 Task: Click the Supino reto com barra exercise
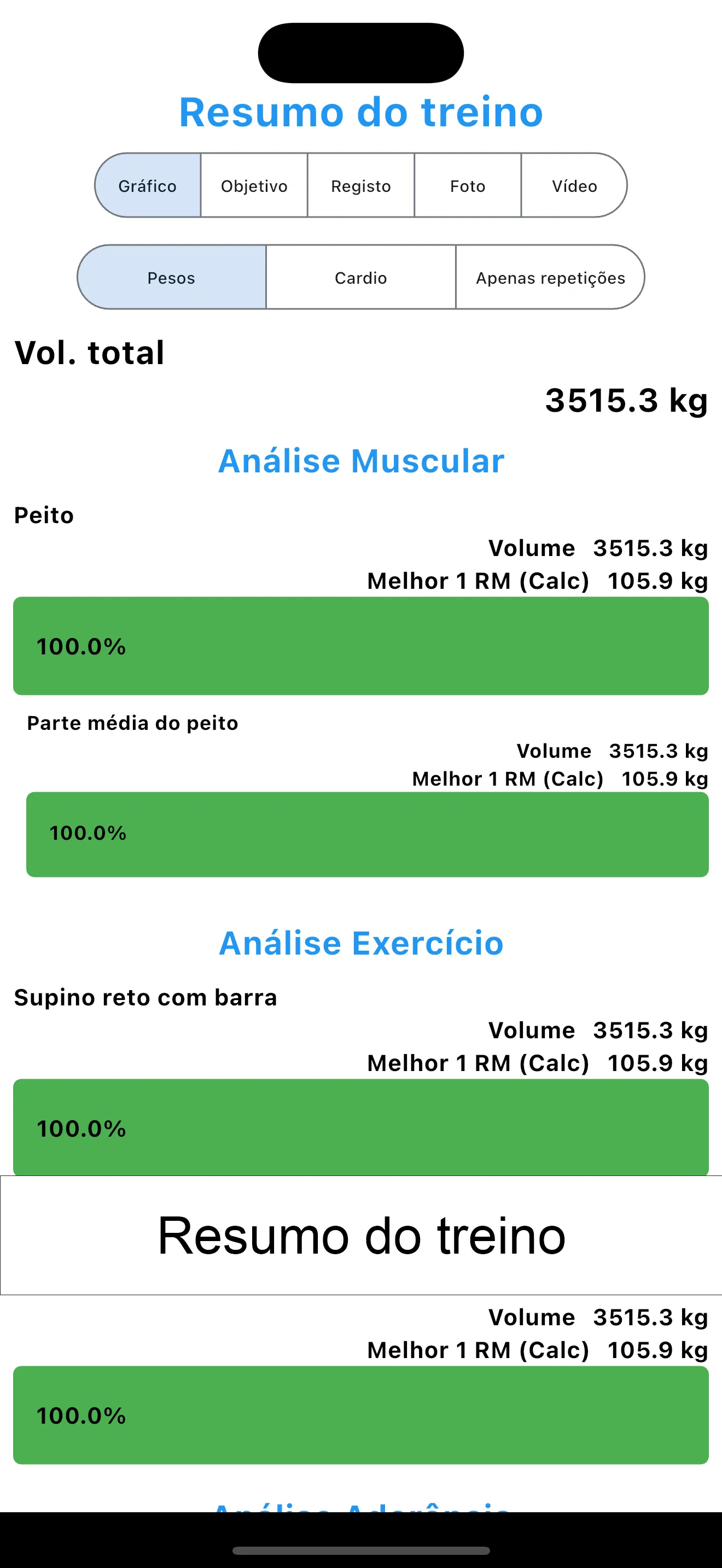click(x=145, y=997)
